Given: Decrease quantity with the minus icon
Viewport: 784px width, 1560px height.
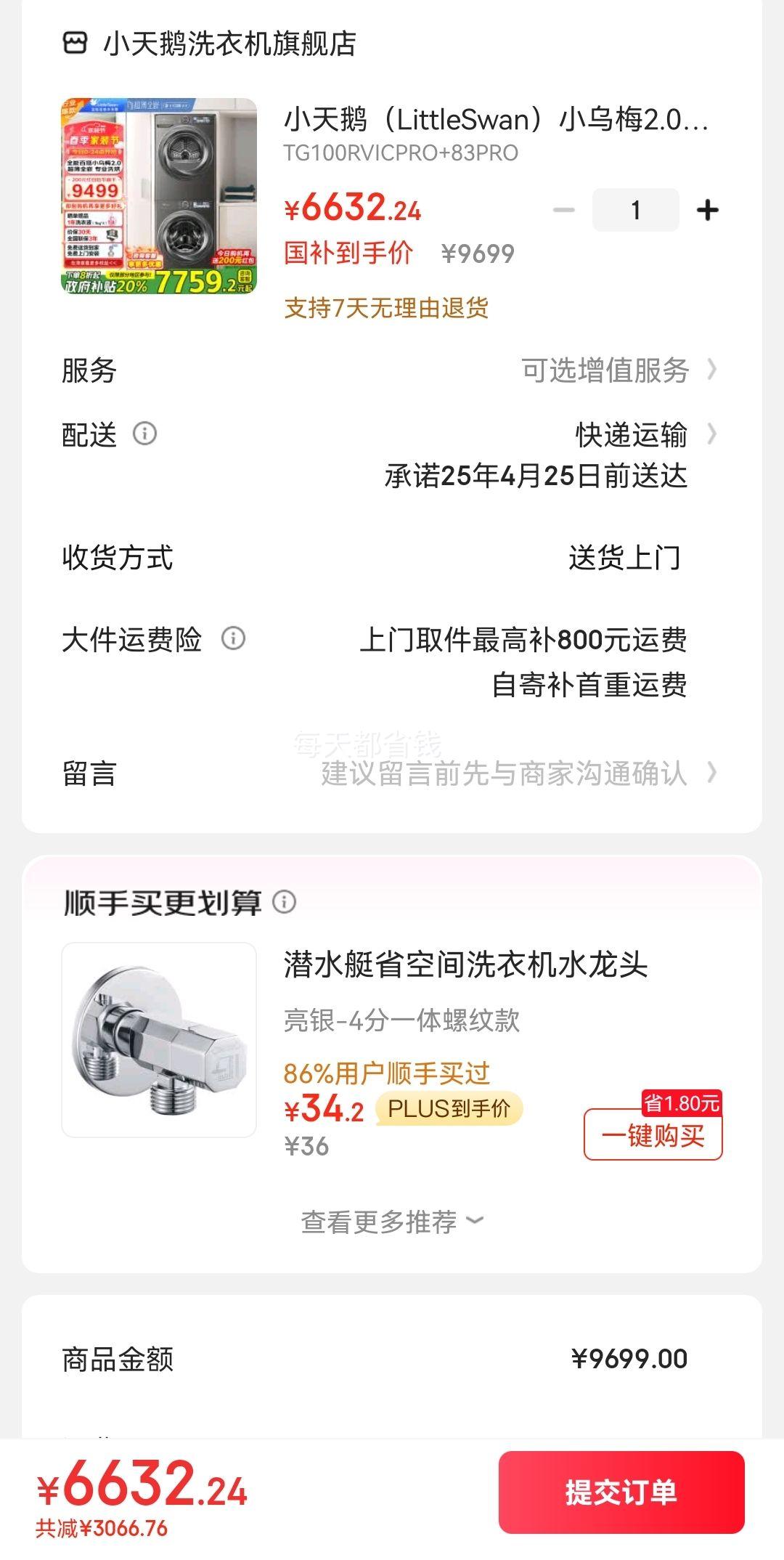Looking at the screenshot, I should 563,209.
